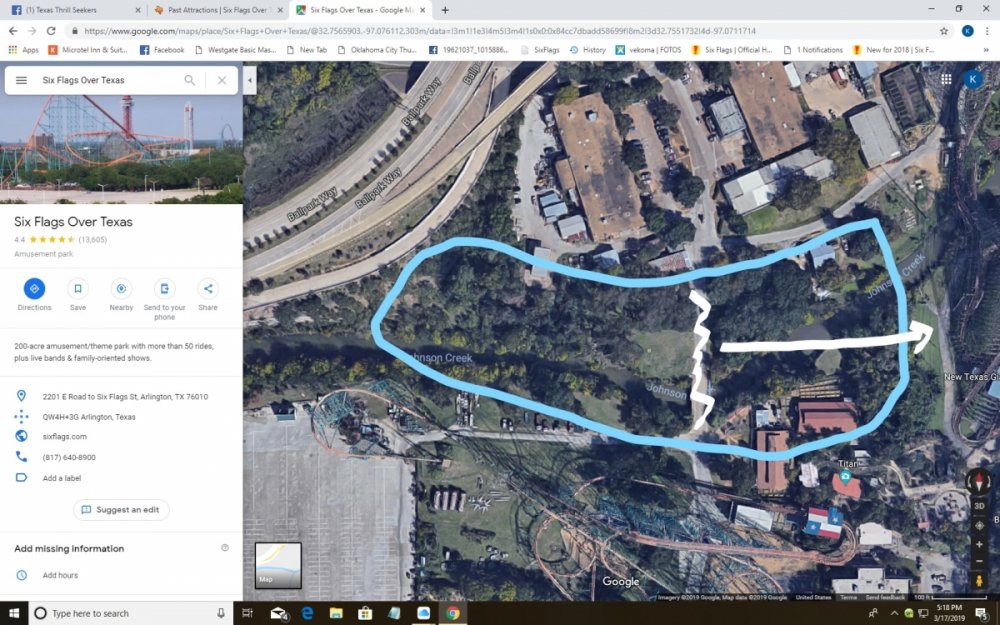Share Six Flags Over Texas
Viewport: 1000px width, 625px height.
[x=208, y=289]
